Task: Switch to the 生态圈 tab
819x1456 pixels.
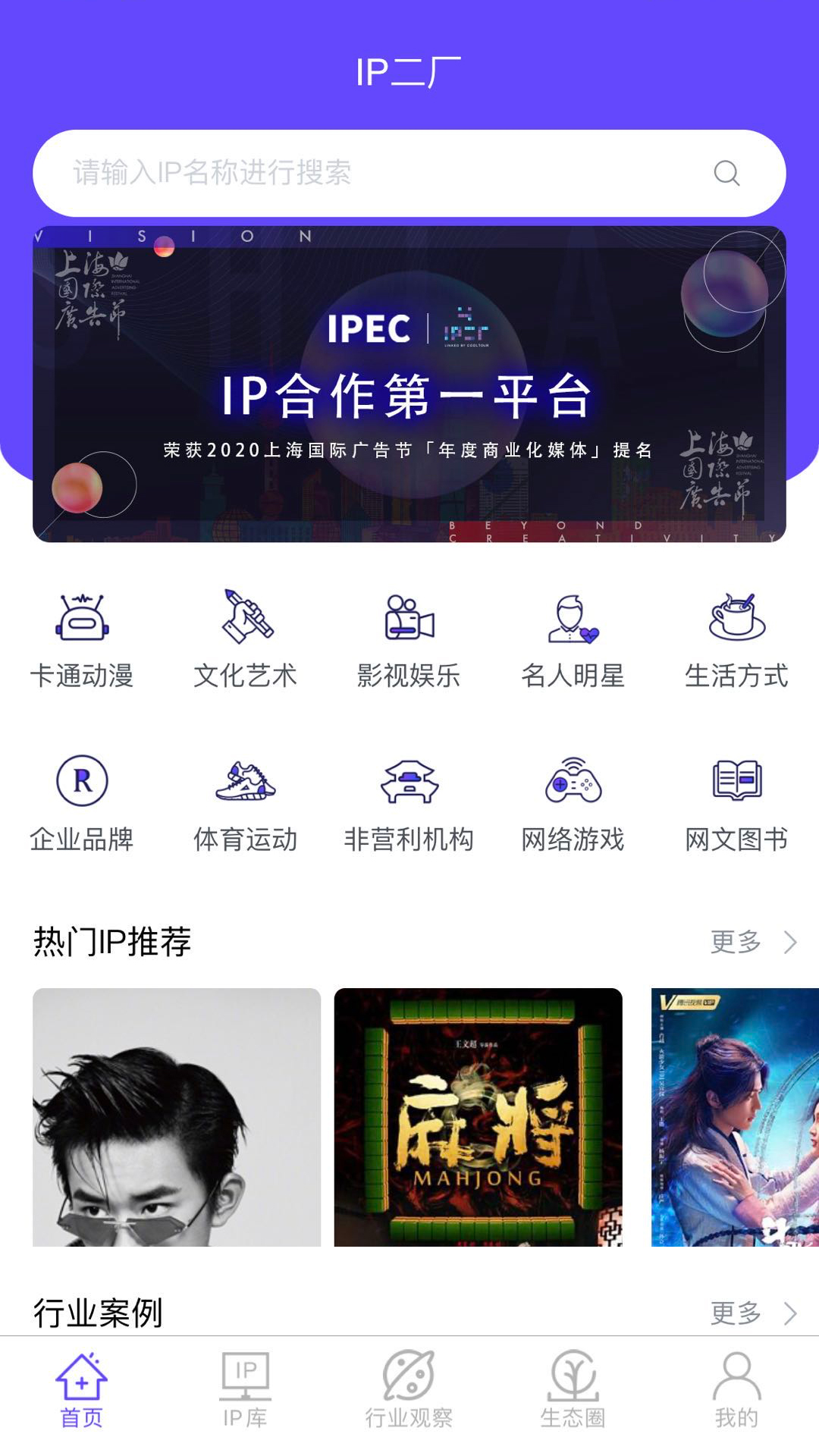Action: pos(573,1389)
